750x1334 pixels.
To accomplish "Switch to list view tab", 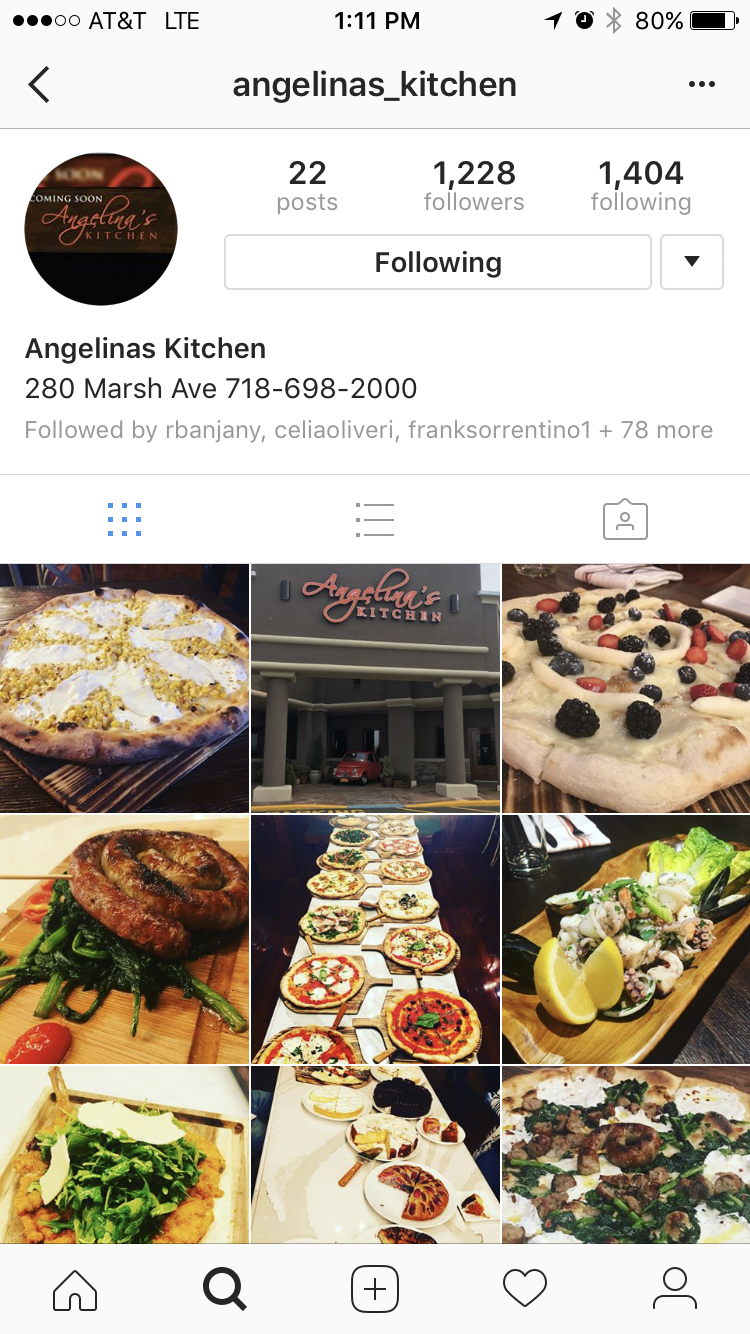I will (374, 520).
